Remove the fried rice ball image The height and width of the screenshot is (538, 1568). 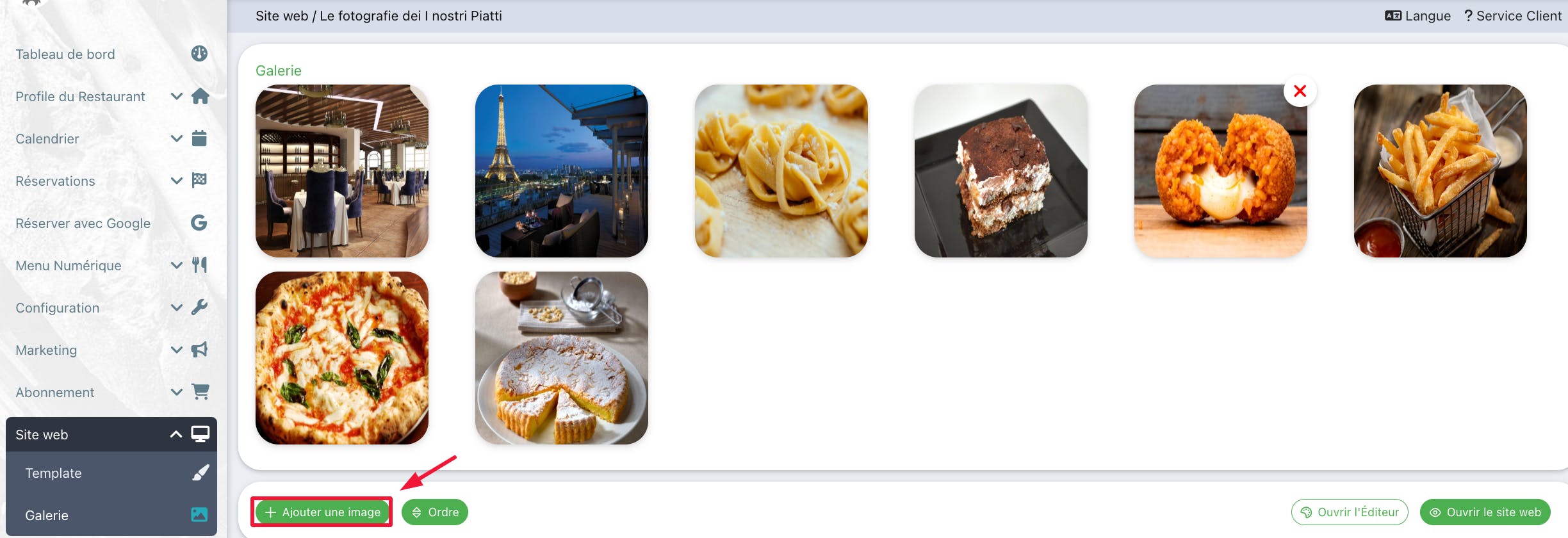pos(1300,92)
